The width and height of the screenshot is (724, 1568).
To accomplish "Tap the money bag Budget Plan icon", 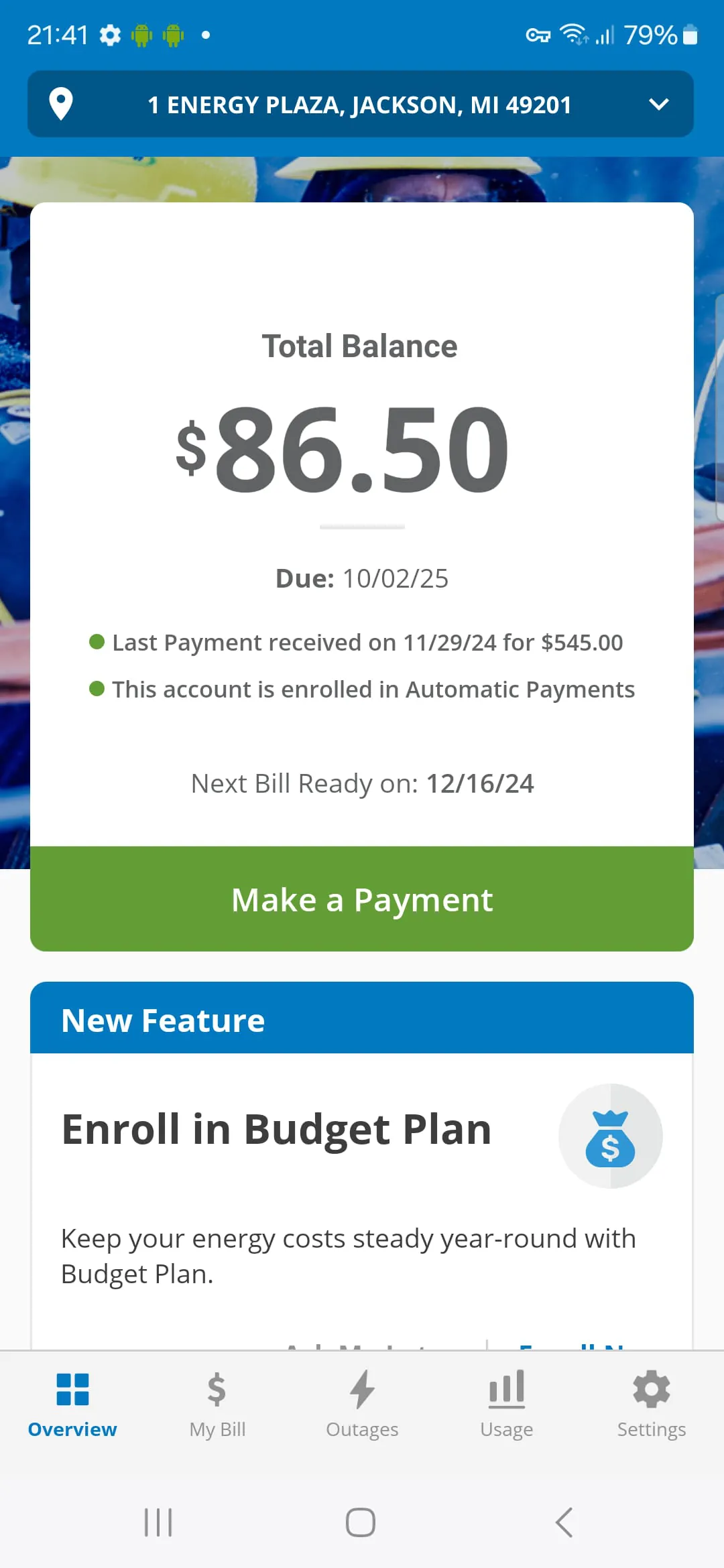I will point(611,1135).
